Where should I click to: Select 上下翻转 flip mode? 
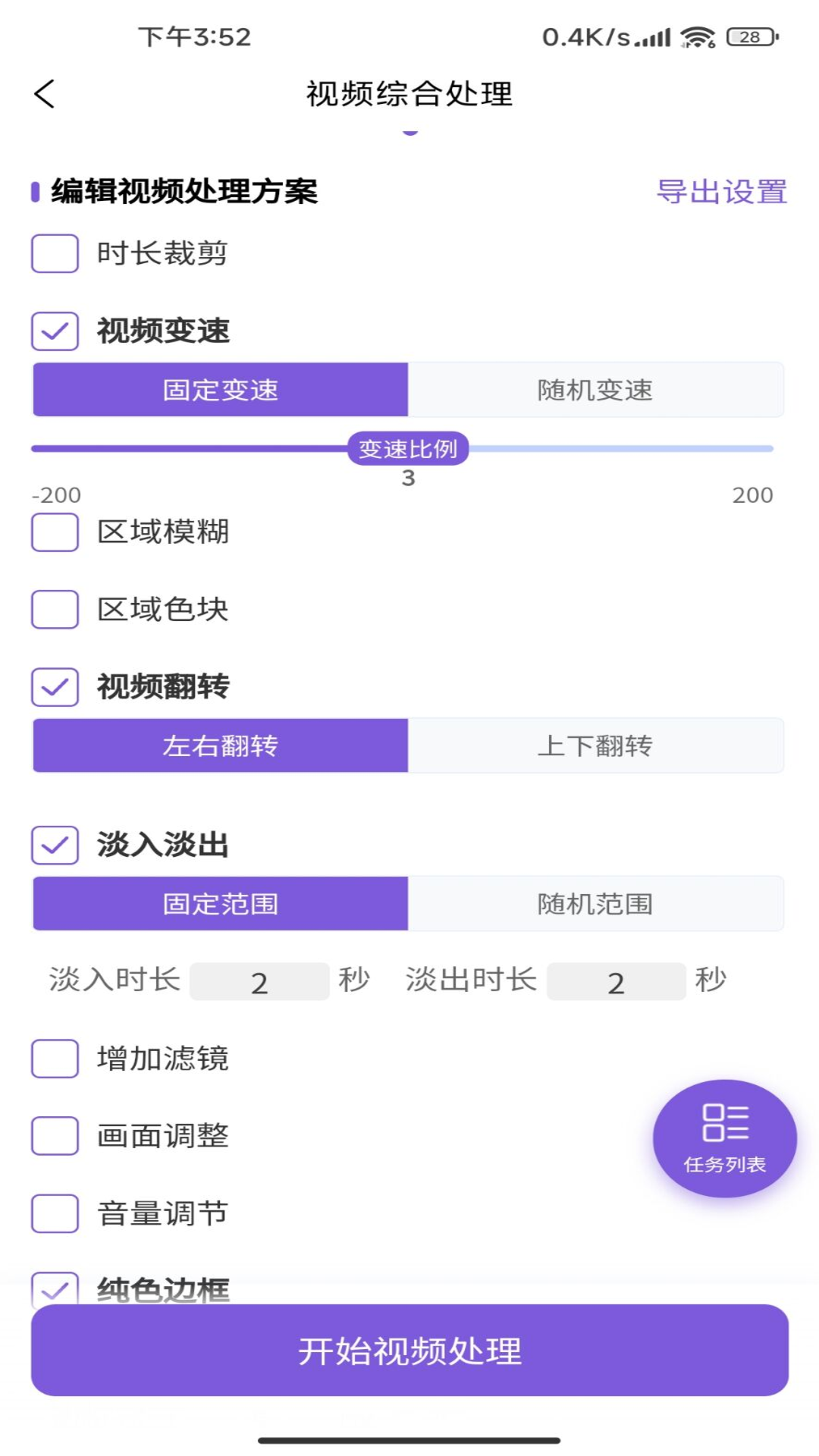point(596,745)
